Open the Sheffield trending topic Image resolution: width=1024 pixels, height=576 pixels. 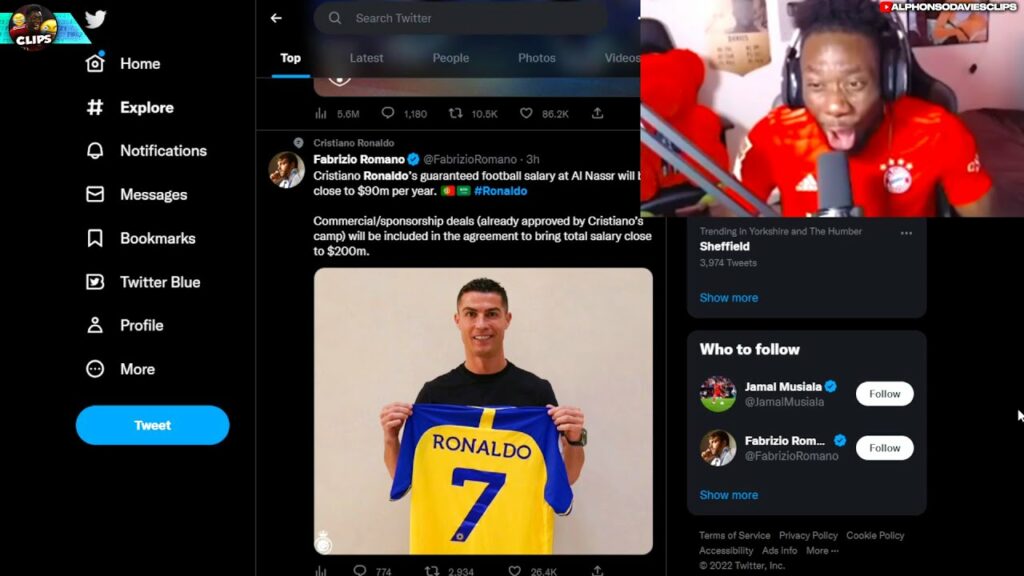point(725,246)
